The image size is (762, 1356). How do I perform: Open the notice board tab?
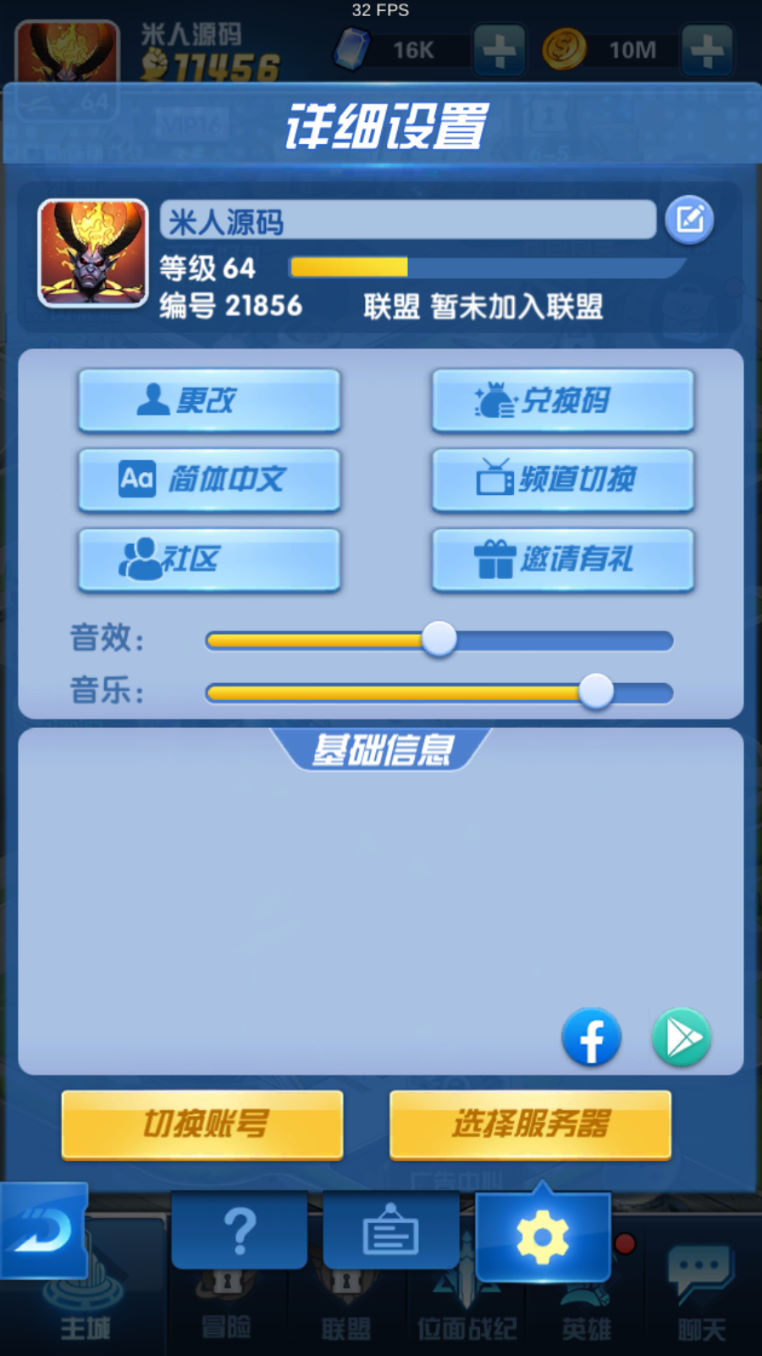coord(391,1233)
